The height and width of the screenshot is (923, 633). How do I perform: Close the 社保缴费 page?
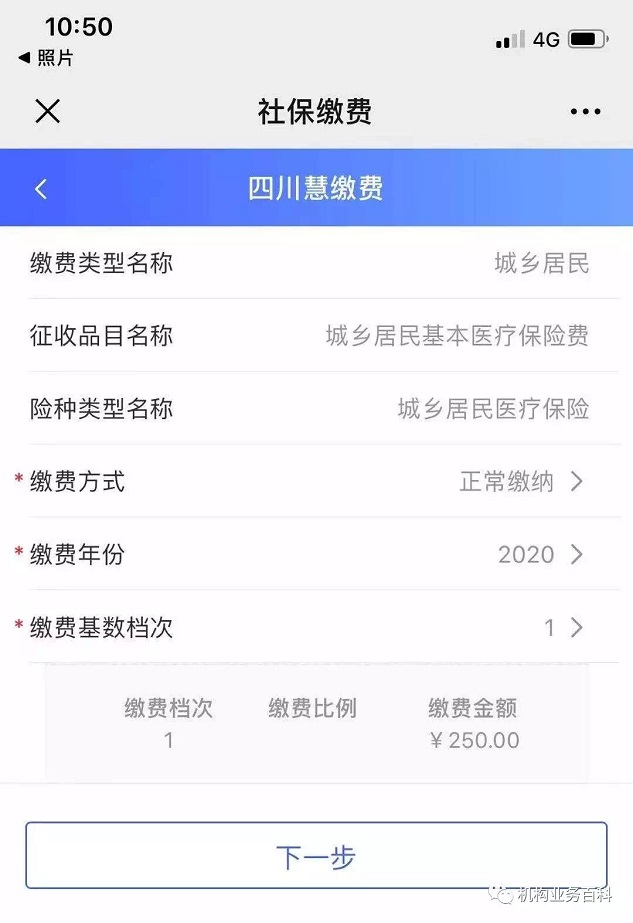[x=47, y=111]
